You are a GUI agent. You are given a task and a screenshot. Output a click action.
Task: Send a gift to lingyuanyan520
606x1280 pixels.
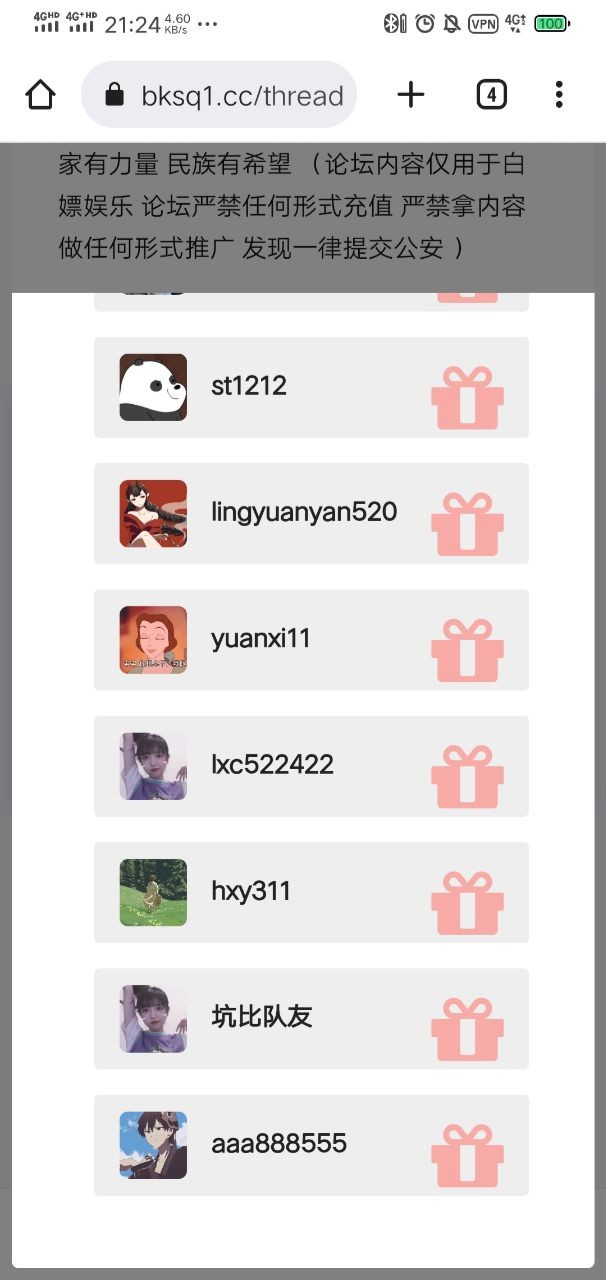[x=467, y=524]
